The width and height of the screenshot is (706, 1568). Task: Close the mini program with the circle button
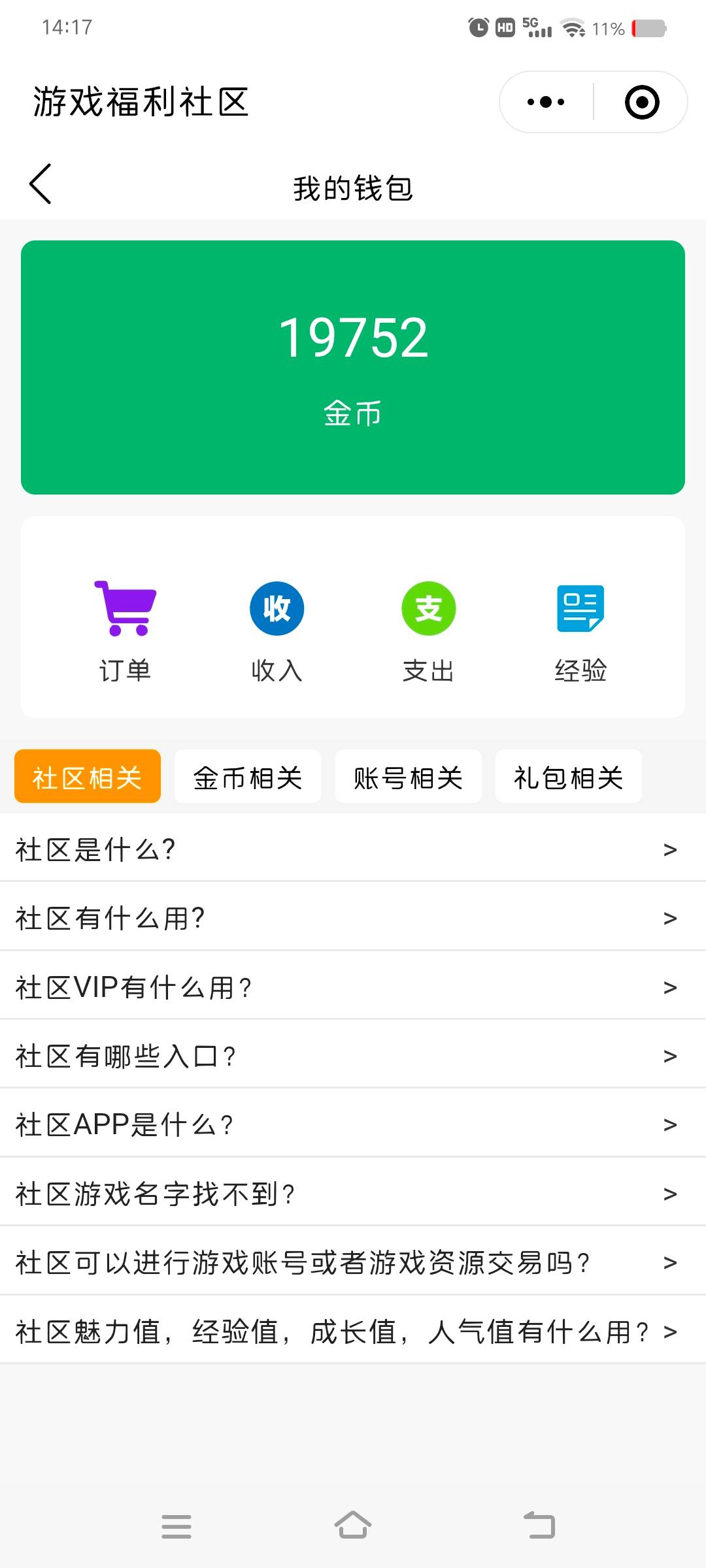(641, 102)
